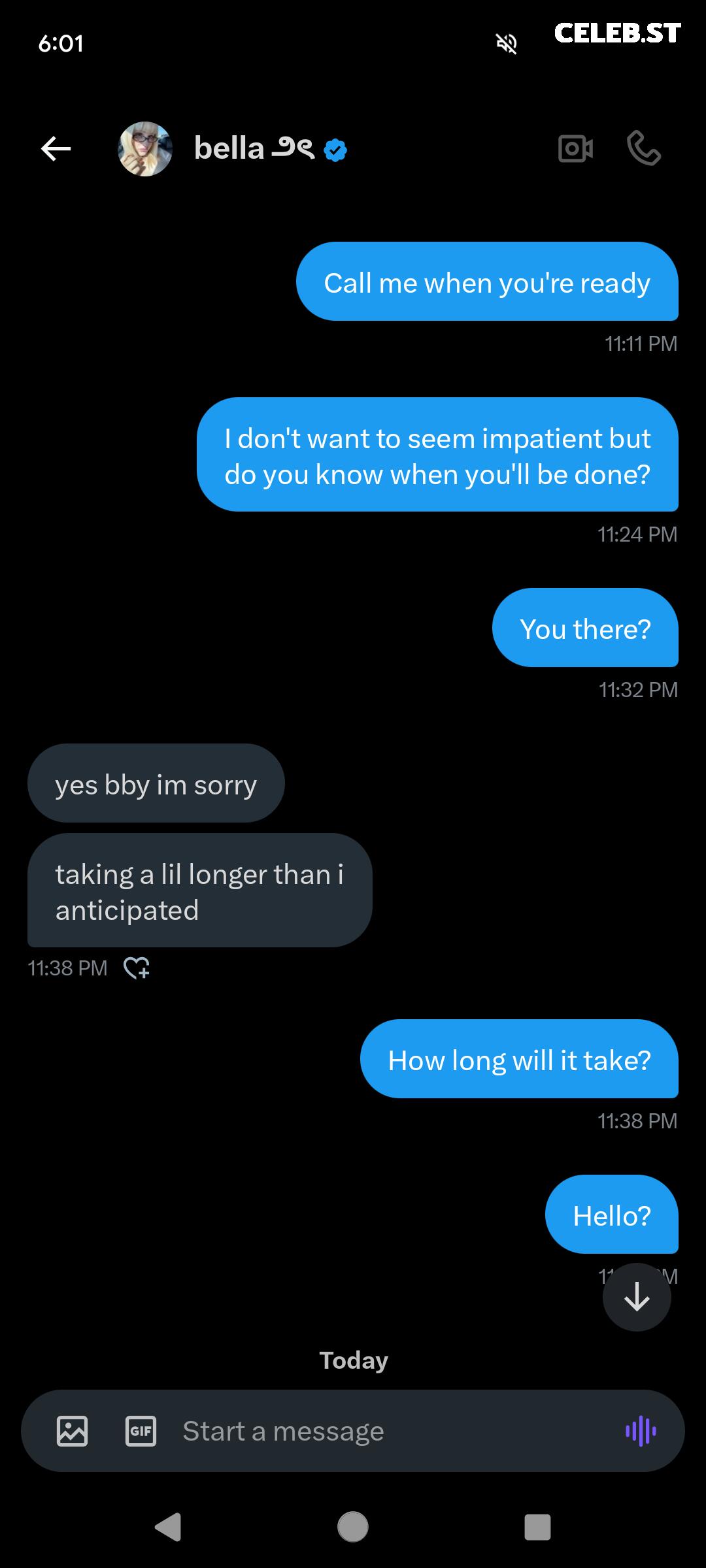Open the GIF picker
The width and height of the screenshot is (706, 1568).
tap(141, 1431)
